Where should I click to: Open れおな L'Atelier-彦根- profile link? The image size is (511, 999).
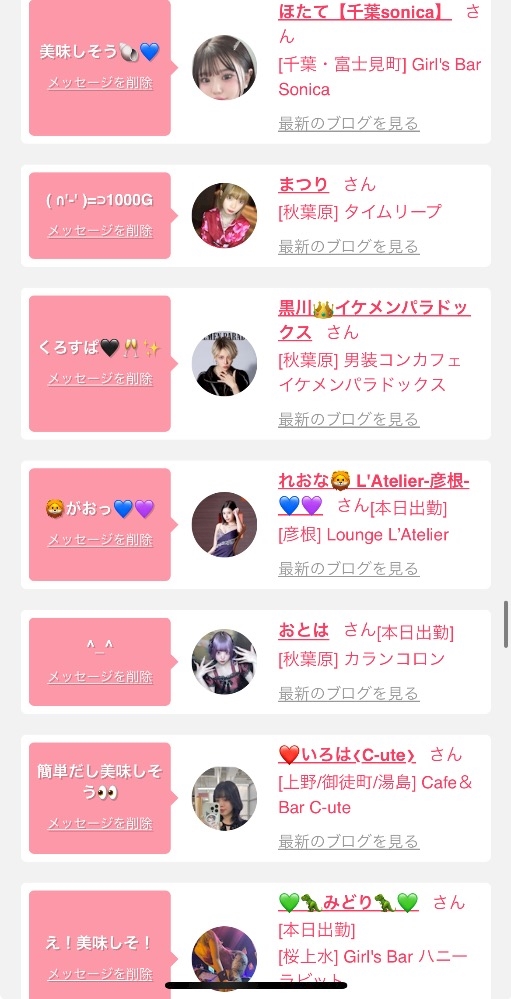tap(374, 493)
